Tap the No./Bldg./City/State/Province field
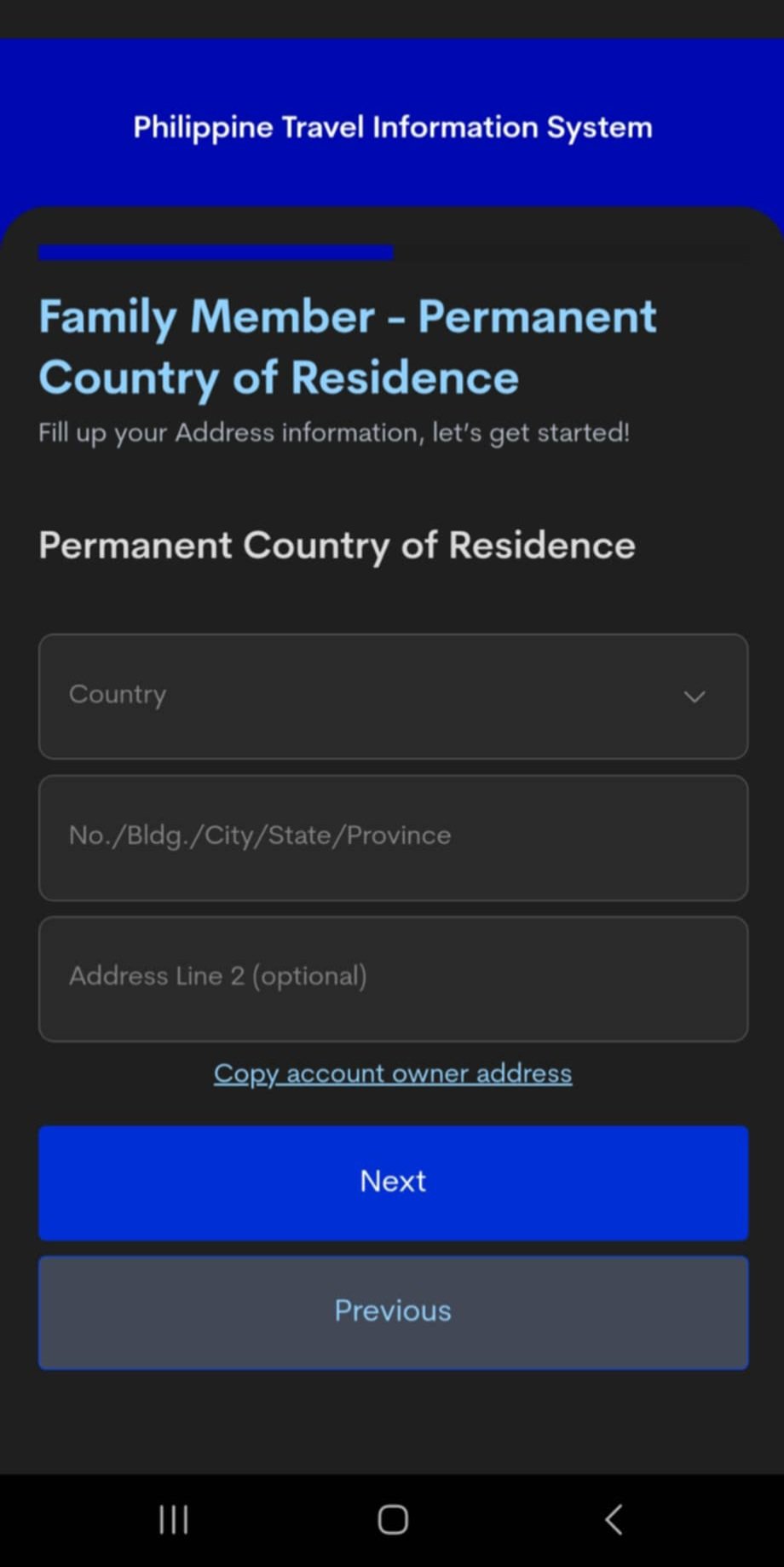Image resolution: width=784 pixels, height=1567 pixels. click(x=393, y=837)
